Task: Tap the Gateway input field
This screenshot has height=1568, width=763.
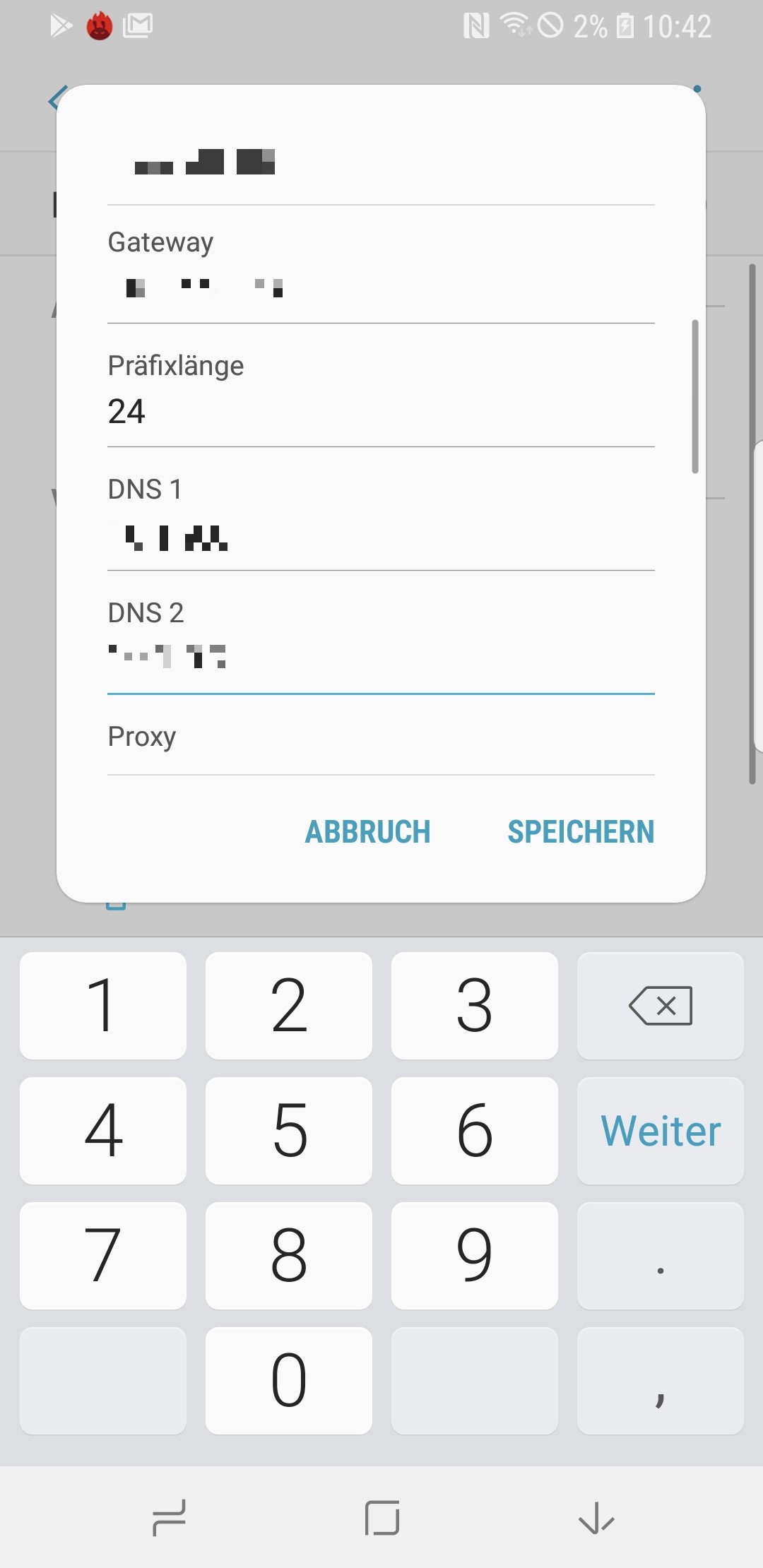Action: pos(380,288)
